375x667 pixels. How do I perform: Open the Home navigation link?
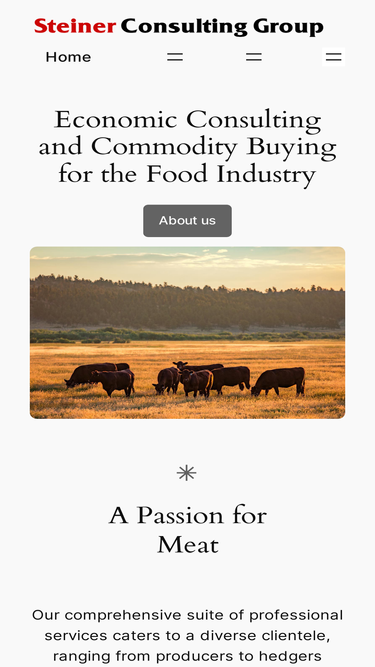coord(68,57)
